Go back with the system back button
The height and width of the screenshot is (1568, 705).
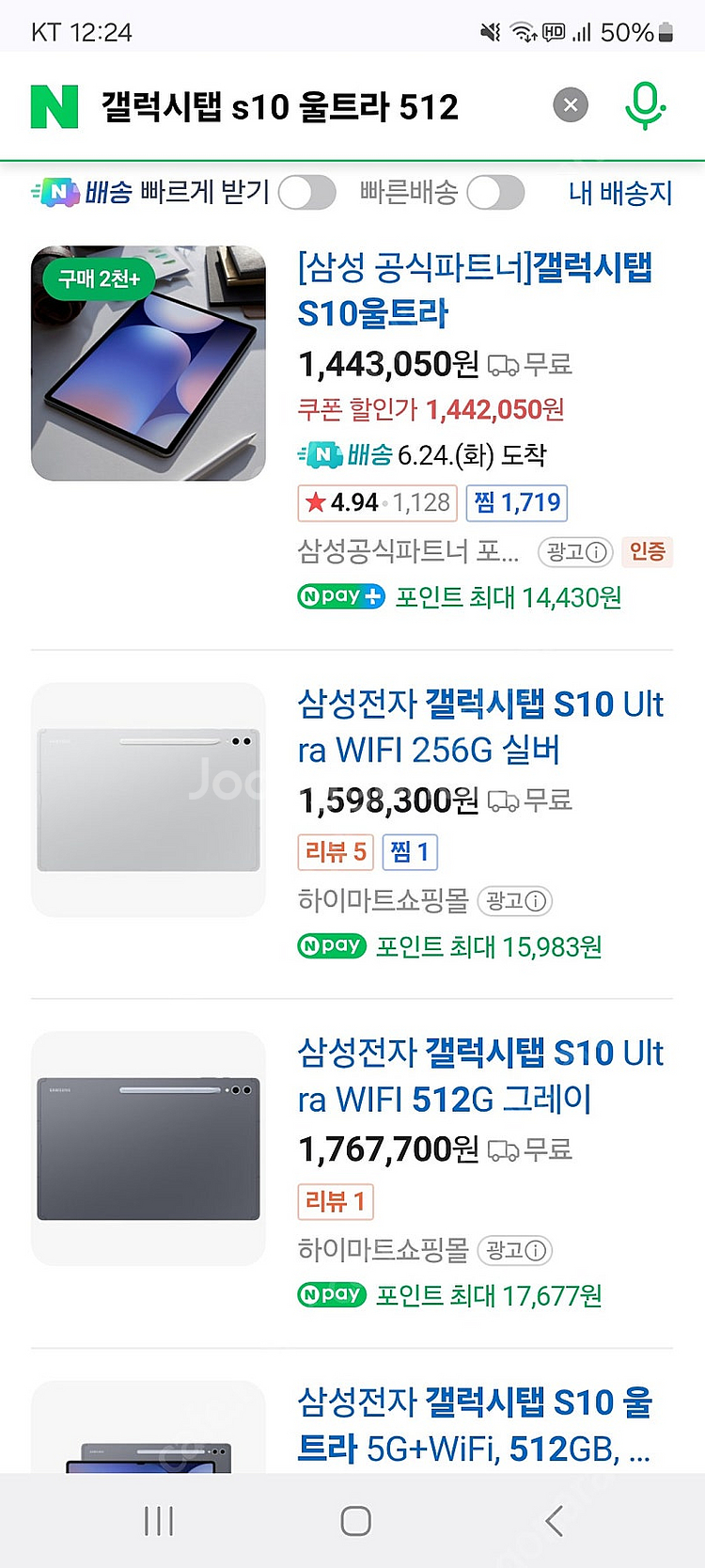pyautogui.click(x=554, y=1520)
